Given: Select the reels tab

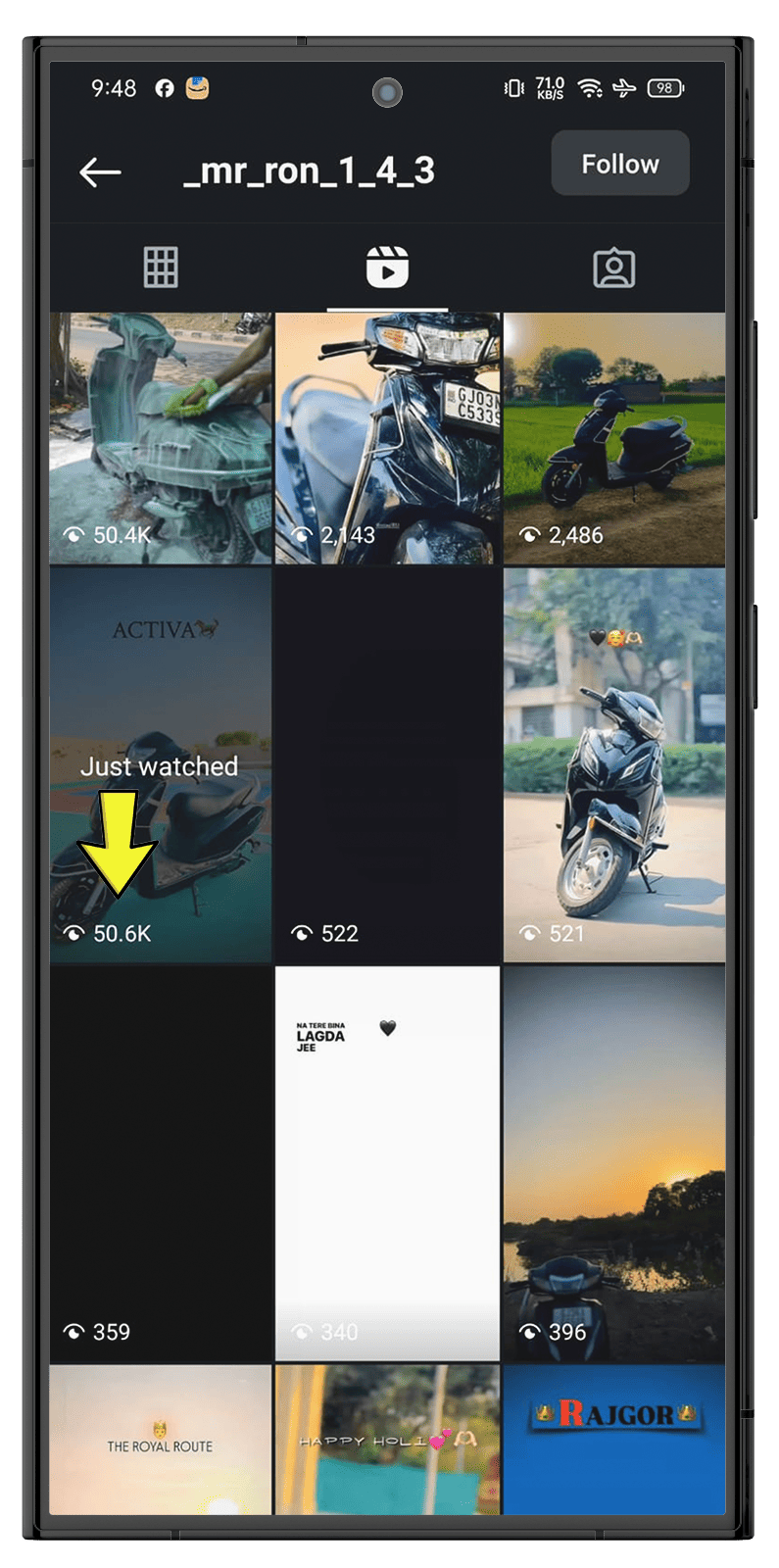Looking at the screenshot, I should 387,267.
